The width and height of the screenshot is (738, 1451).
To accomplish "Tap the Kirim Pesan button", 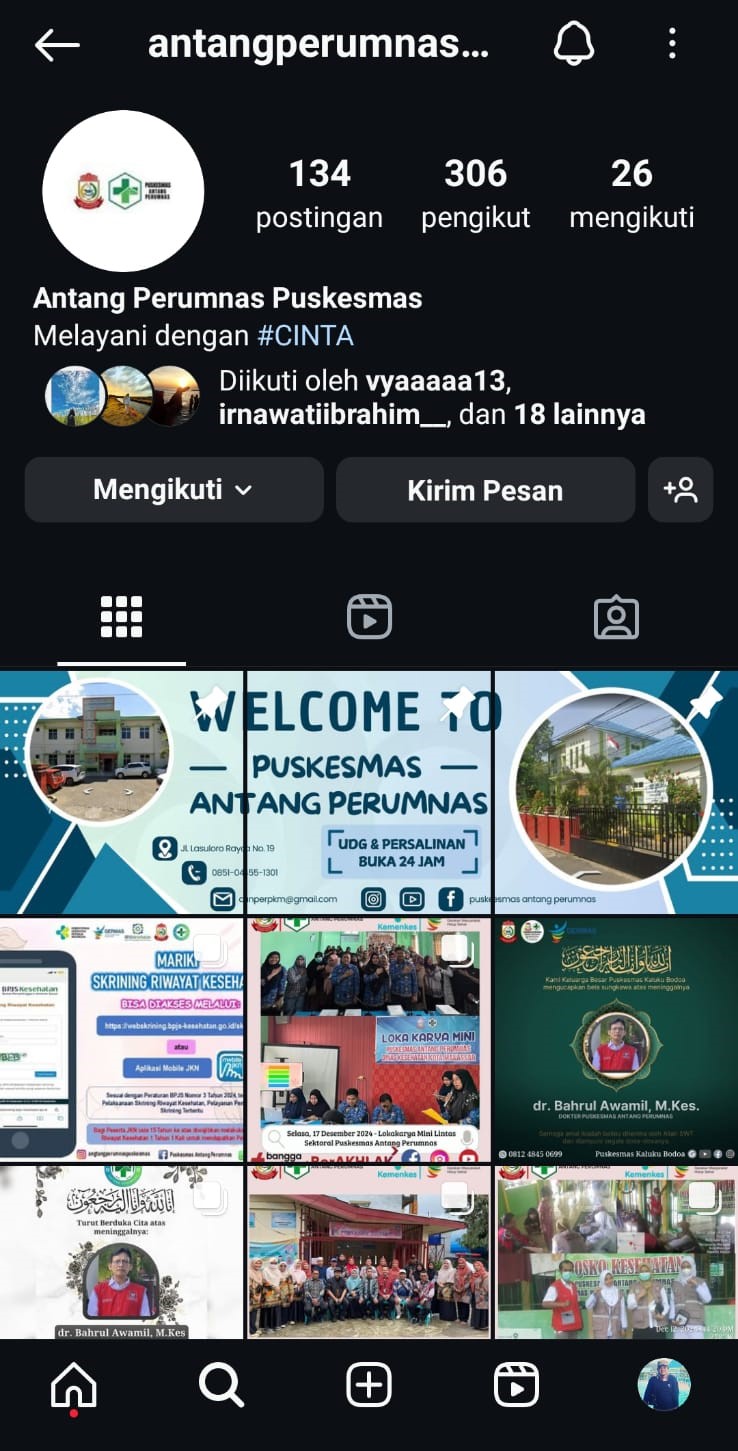I will (485, 490).
